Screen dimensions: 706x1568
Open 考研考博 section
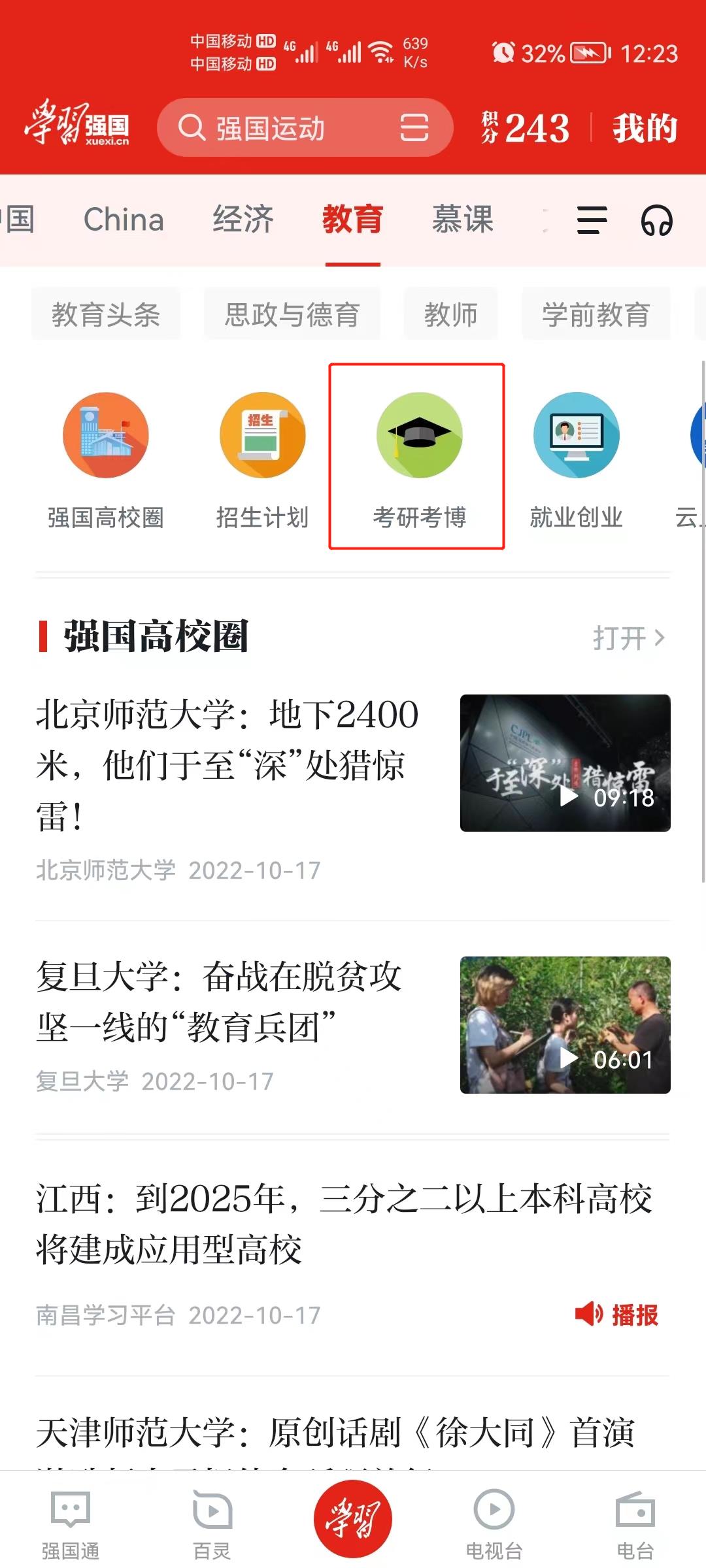418,457
